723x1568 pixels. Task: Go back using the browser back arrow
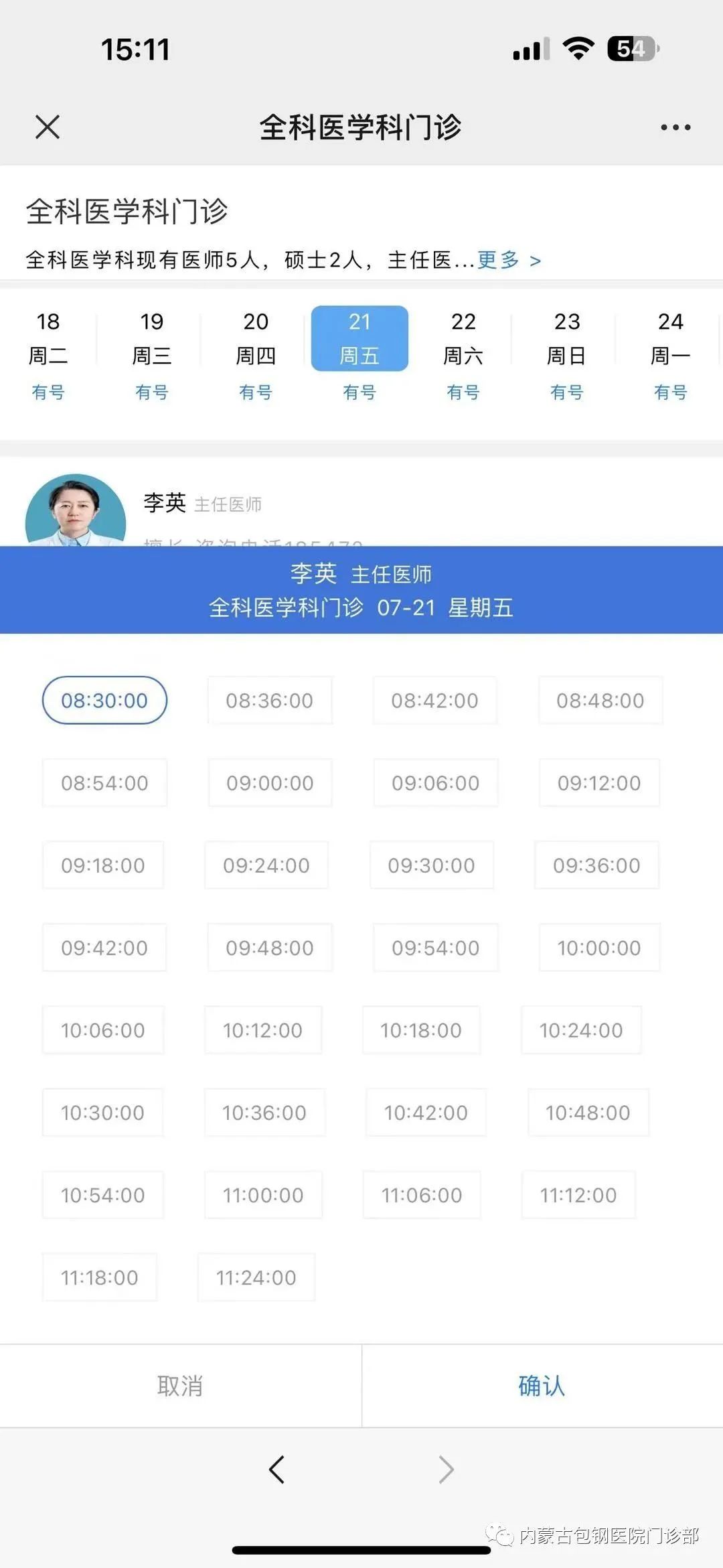coord(276,1470)
